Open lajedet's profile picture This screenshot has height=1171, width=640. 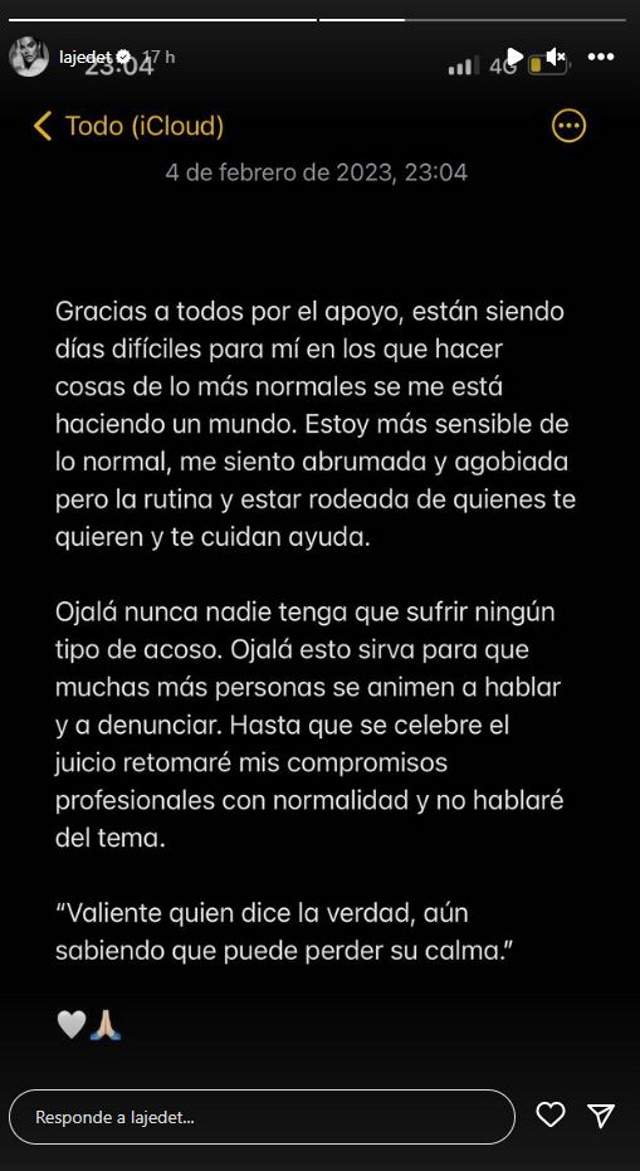tap(29, 58)
